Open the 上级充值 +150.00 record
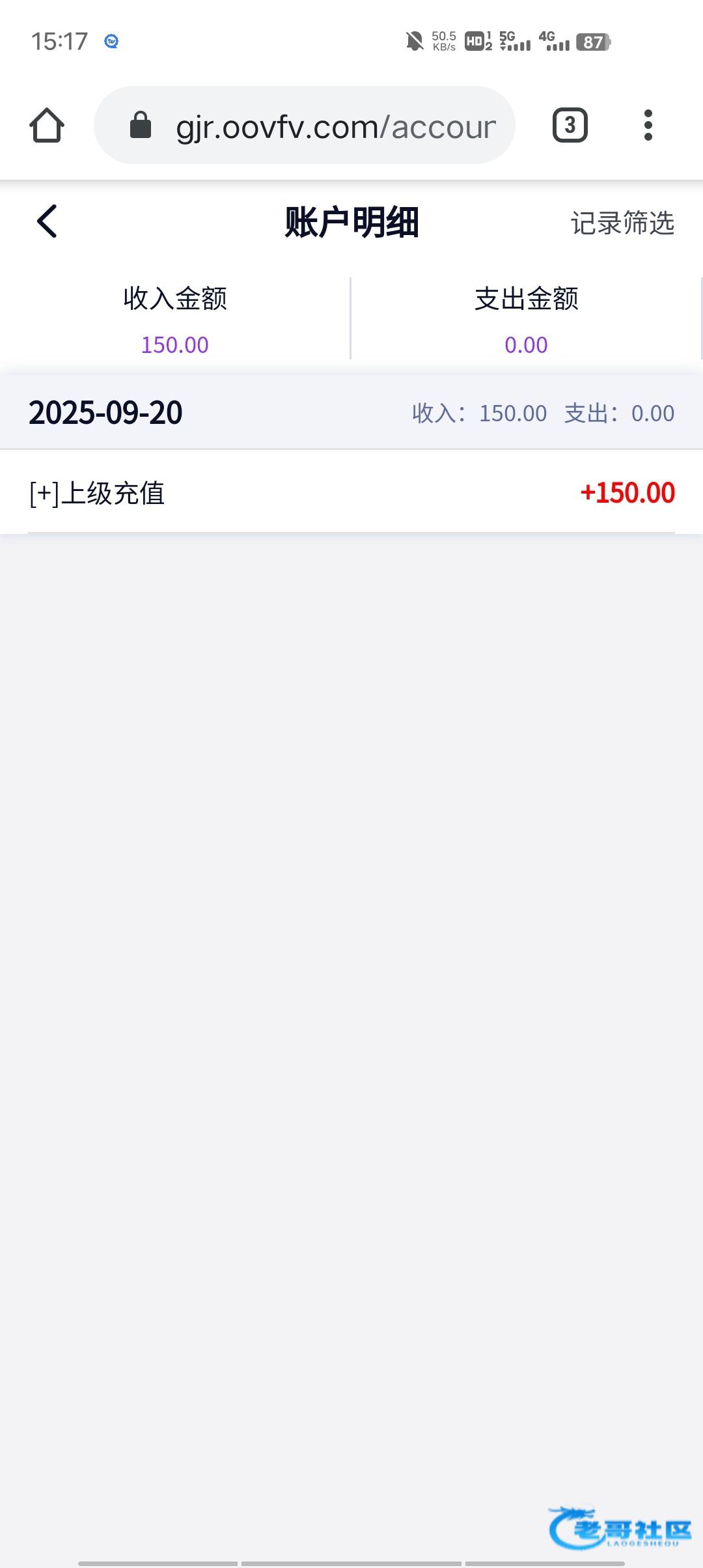Screen dimensions: 703x1568 (351, 492)
